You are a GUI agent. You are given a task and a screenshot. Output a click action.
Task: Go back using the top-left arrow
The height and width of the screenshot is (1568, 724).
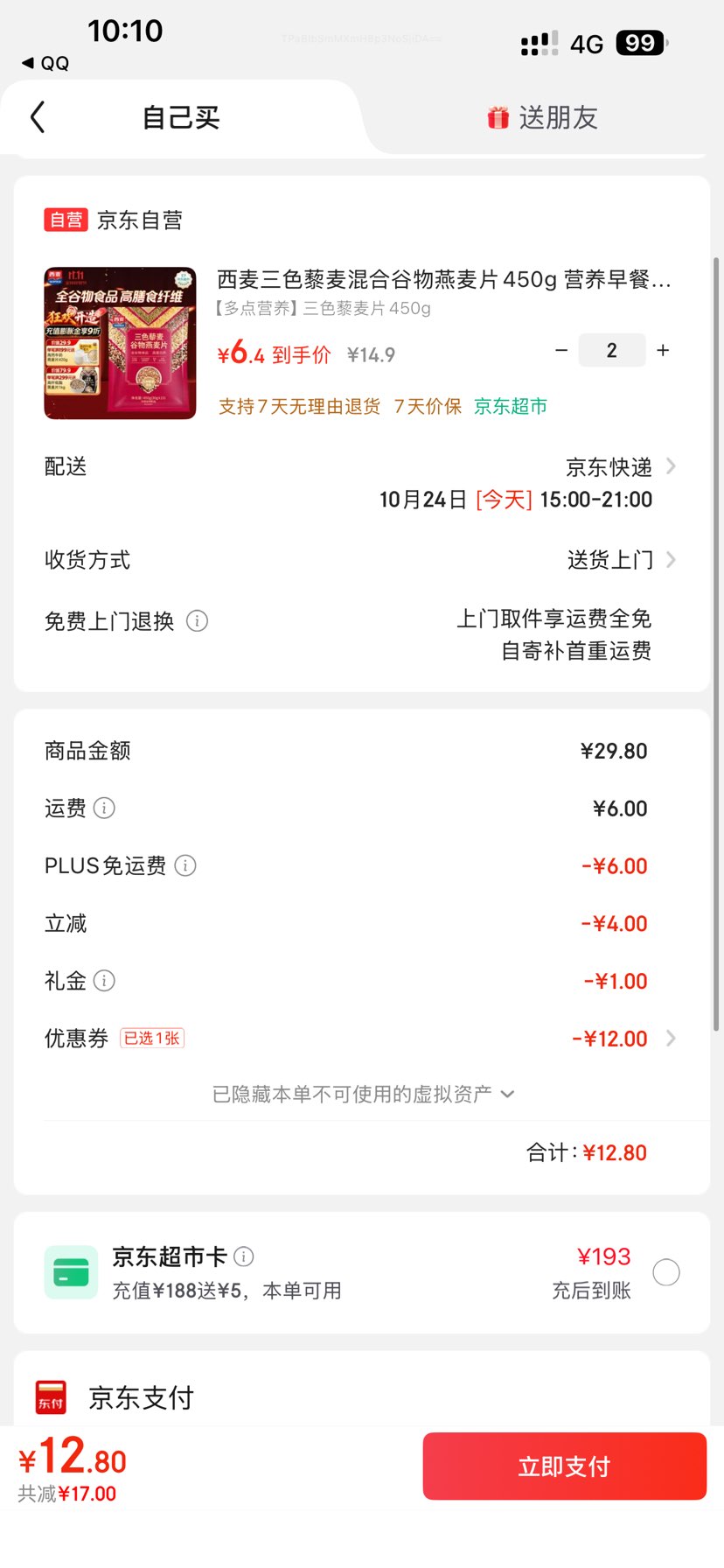pos(38,117)
